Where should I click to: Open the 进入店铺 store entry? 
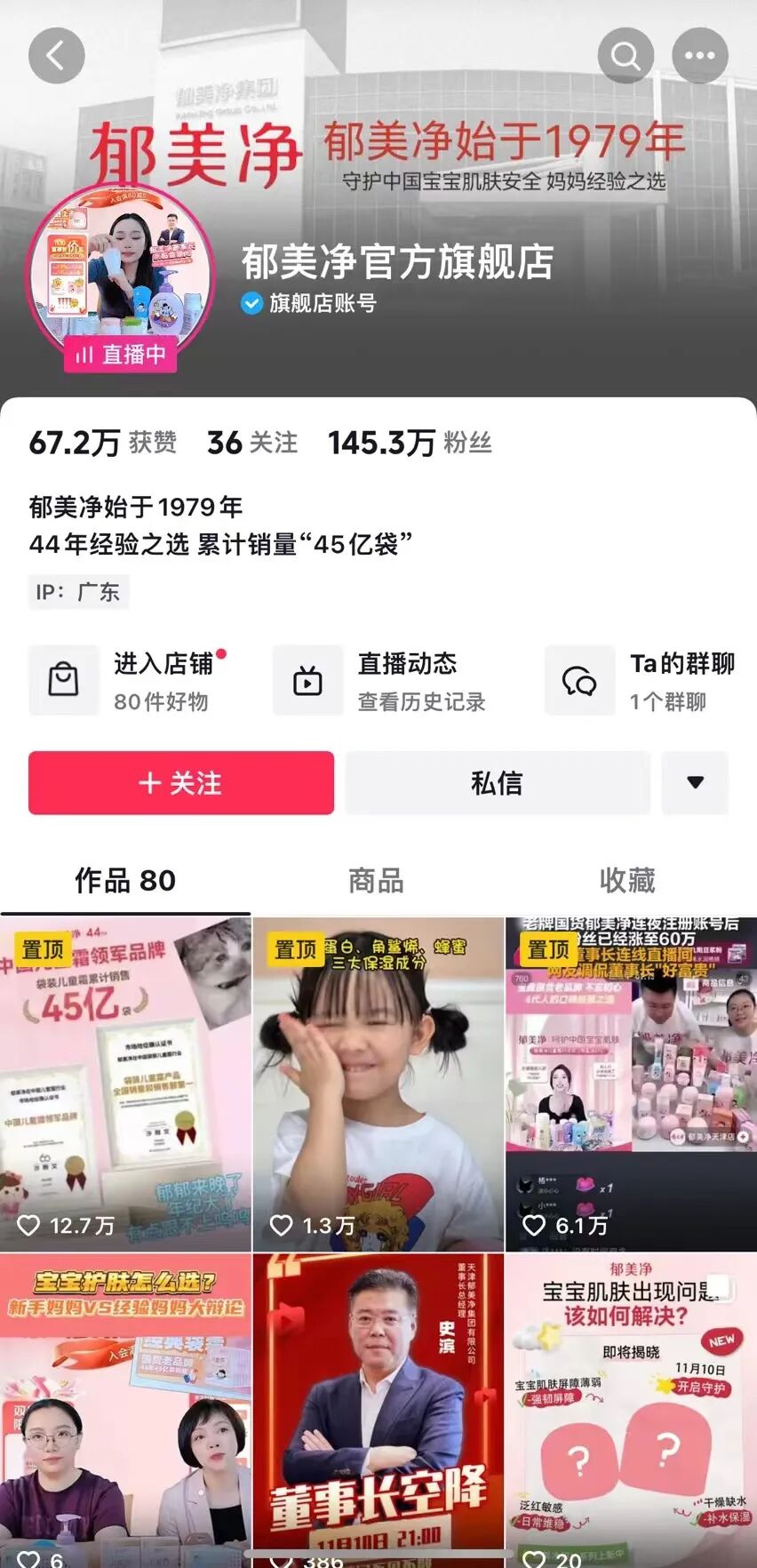click(129, 681)
